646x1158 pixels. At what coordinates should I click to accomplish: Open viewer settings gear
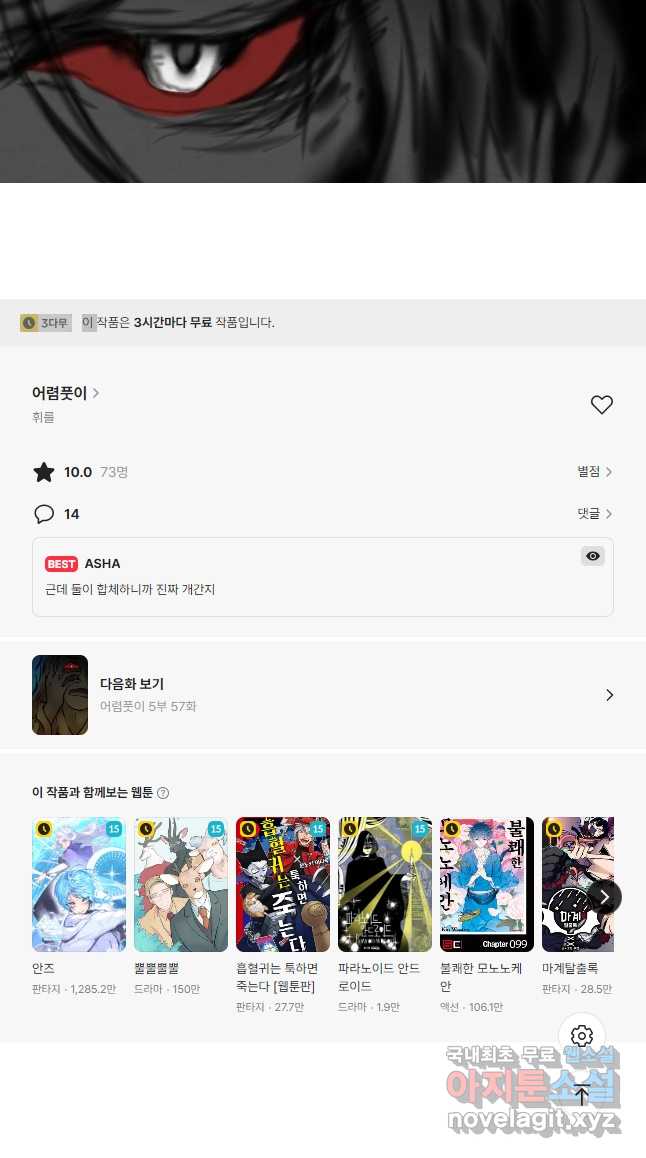[582, 1036]
